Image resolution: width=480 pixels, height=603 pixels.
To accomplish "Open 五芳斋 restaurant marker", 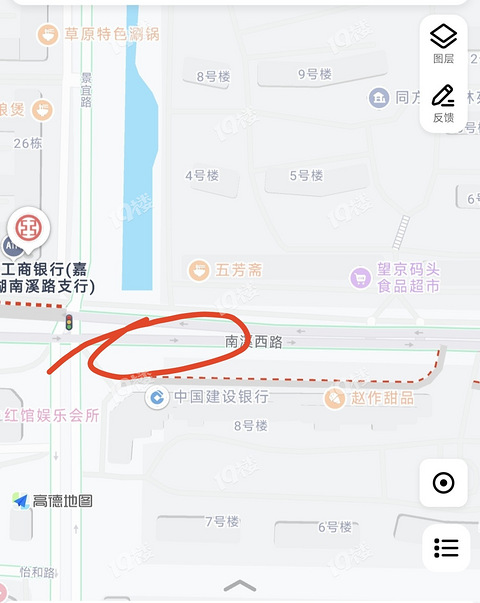I will [x=199, y=270].
